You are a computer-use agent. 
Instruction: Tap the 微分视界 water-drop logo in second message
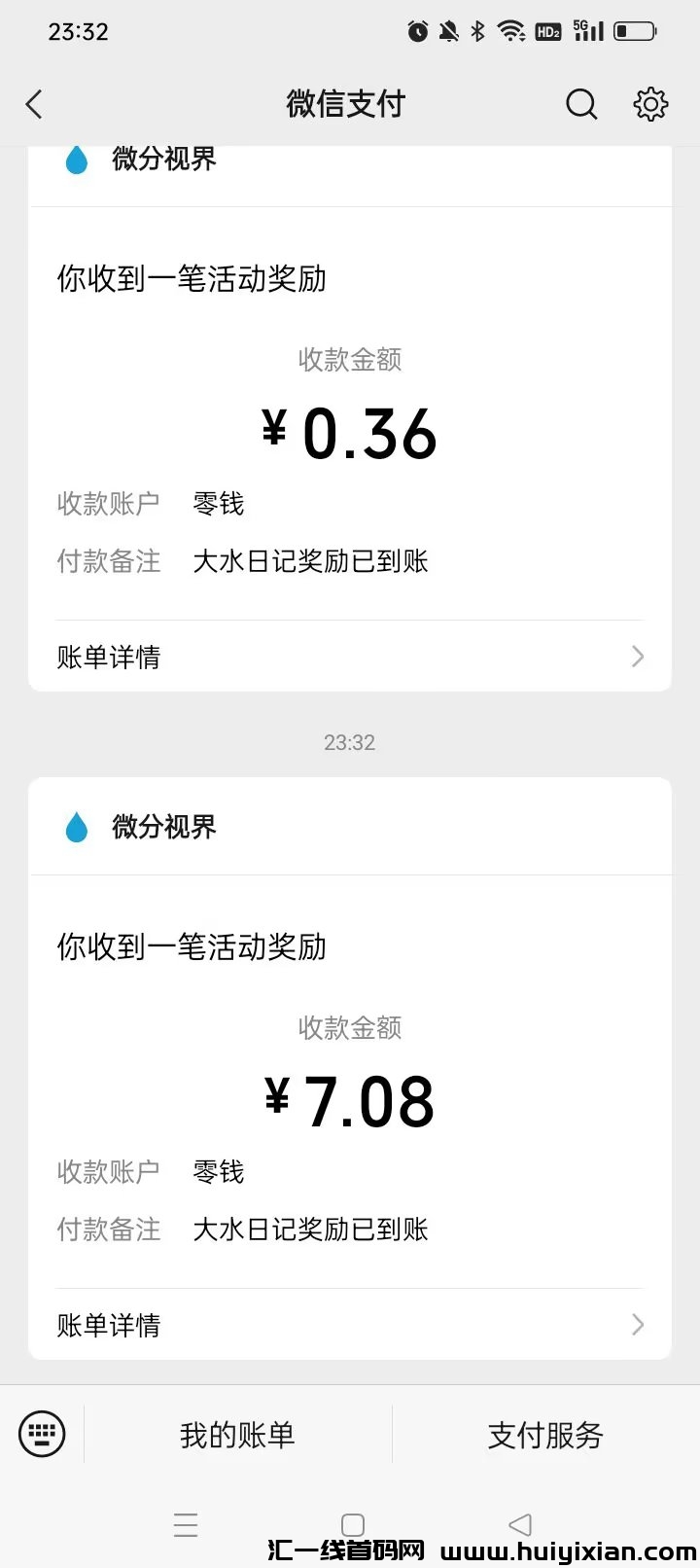[78, 826]
